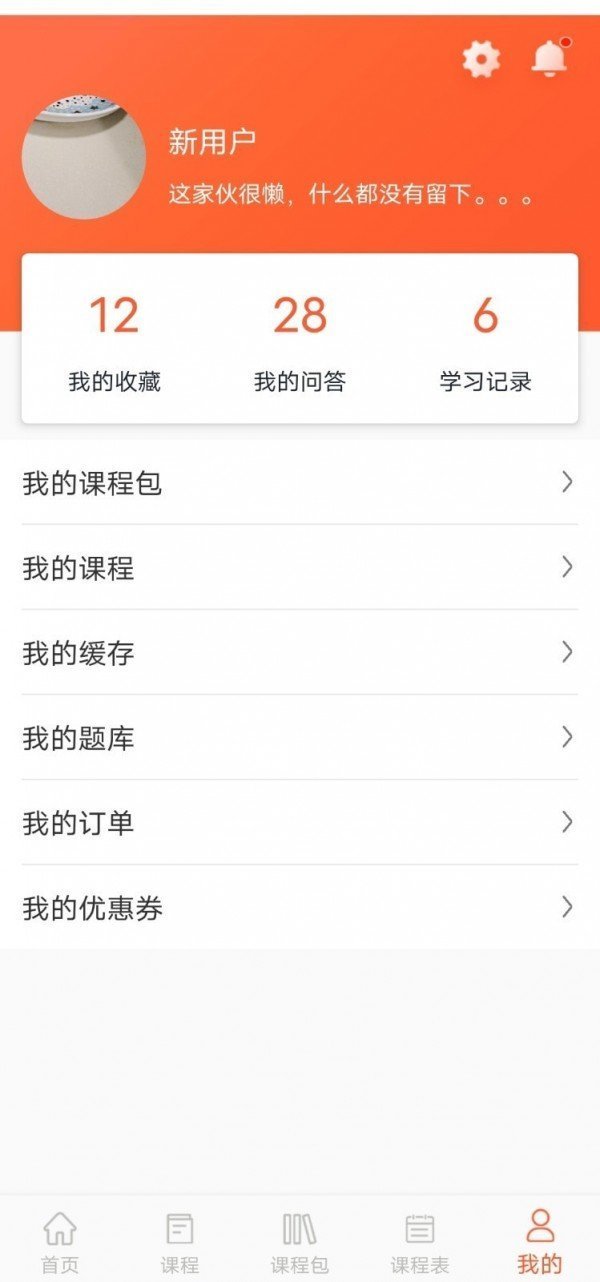Go to 我的课程 list

click(300, 568)
